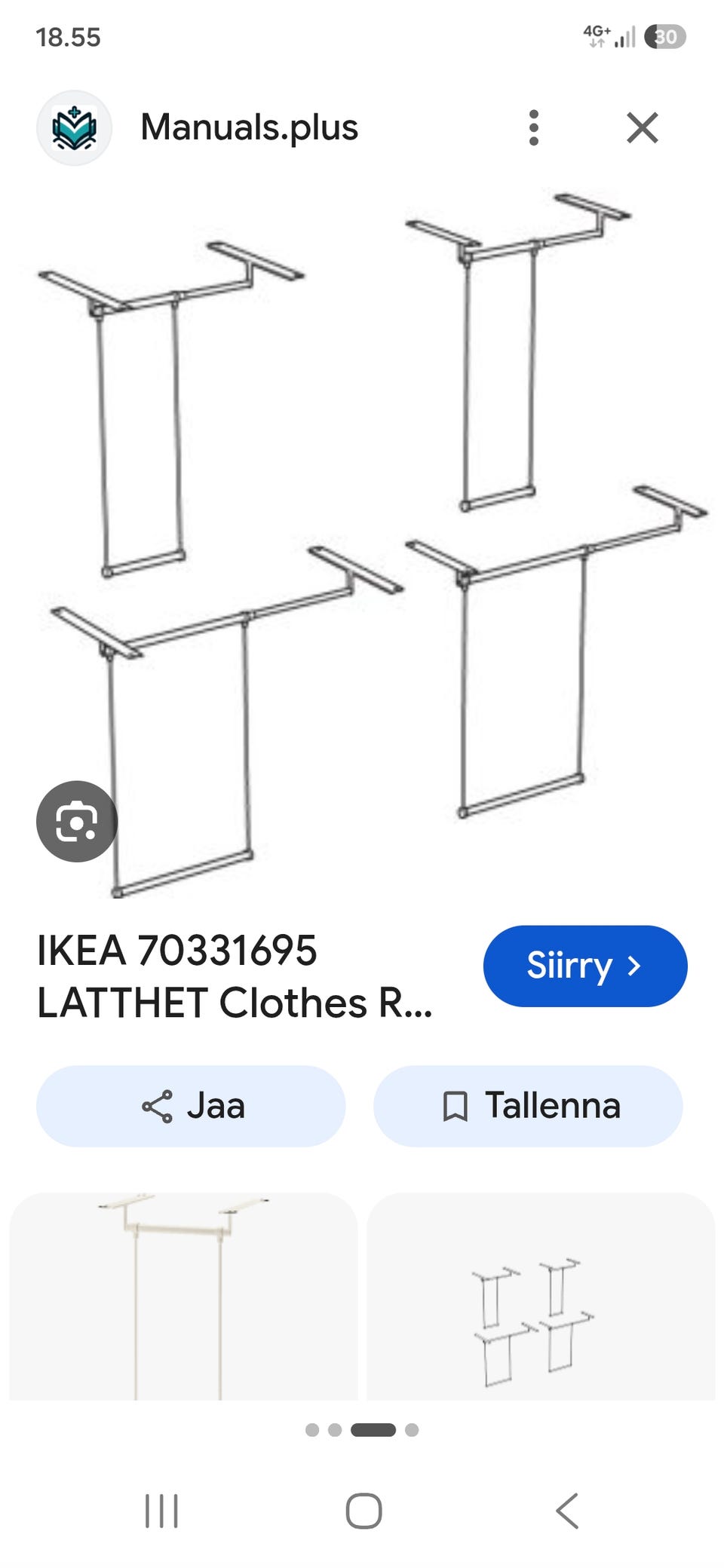This screenshot has width=724, height=1568.
Task: Open the three-dot overflow menu
Action: [534, 127]
